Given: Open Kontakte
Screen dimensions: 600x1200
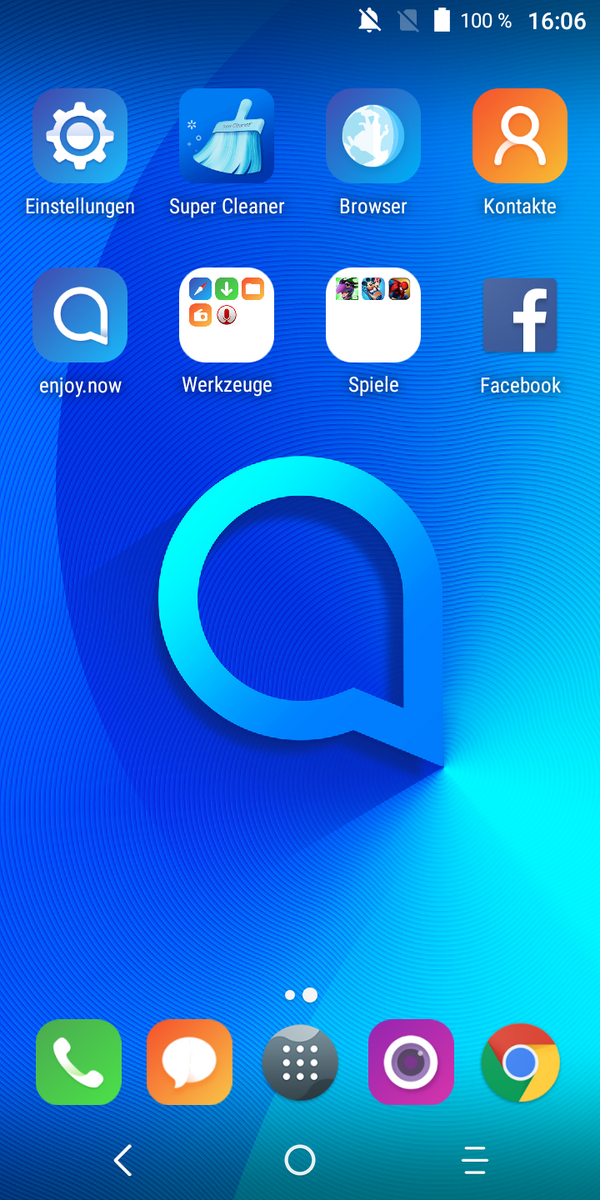Looking at the screenshot, I should tap(520, 136).
